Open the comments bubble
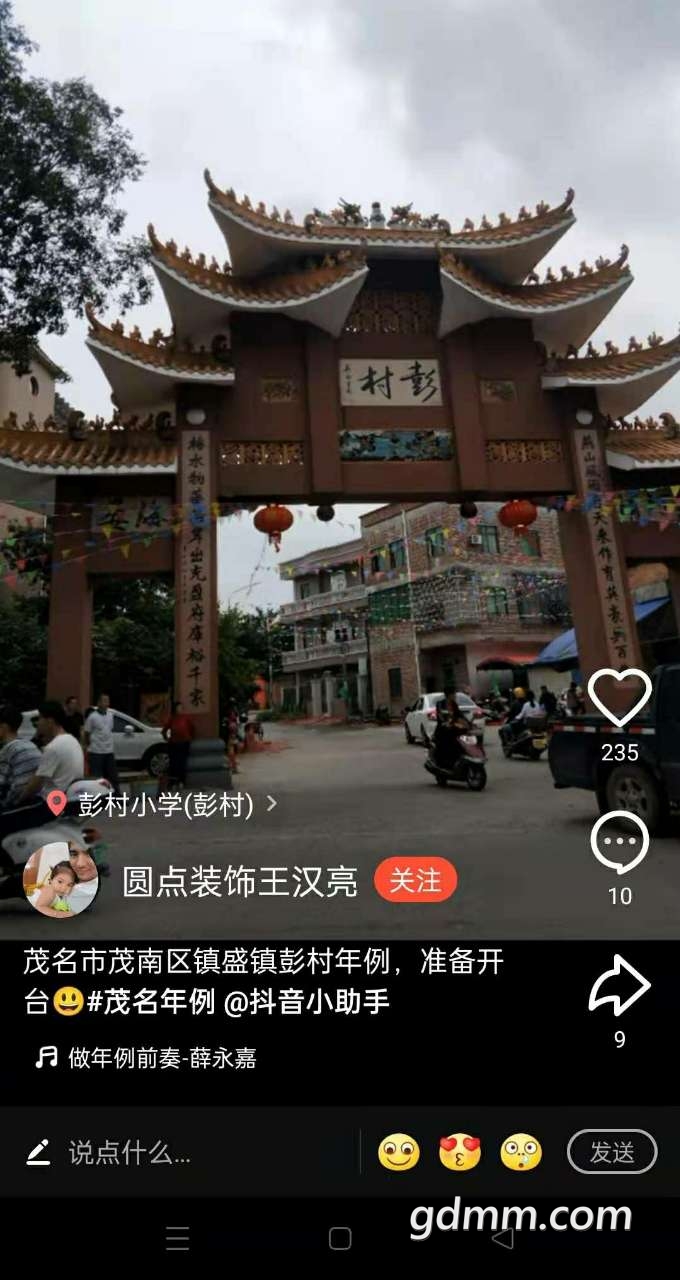Image resolution: width=680 pixels, height=1280 pixels. point(619,842)
